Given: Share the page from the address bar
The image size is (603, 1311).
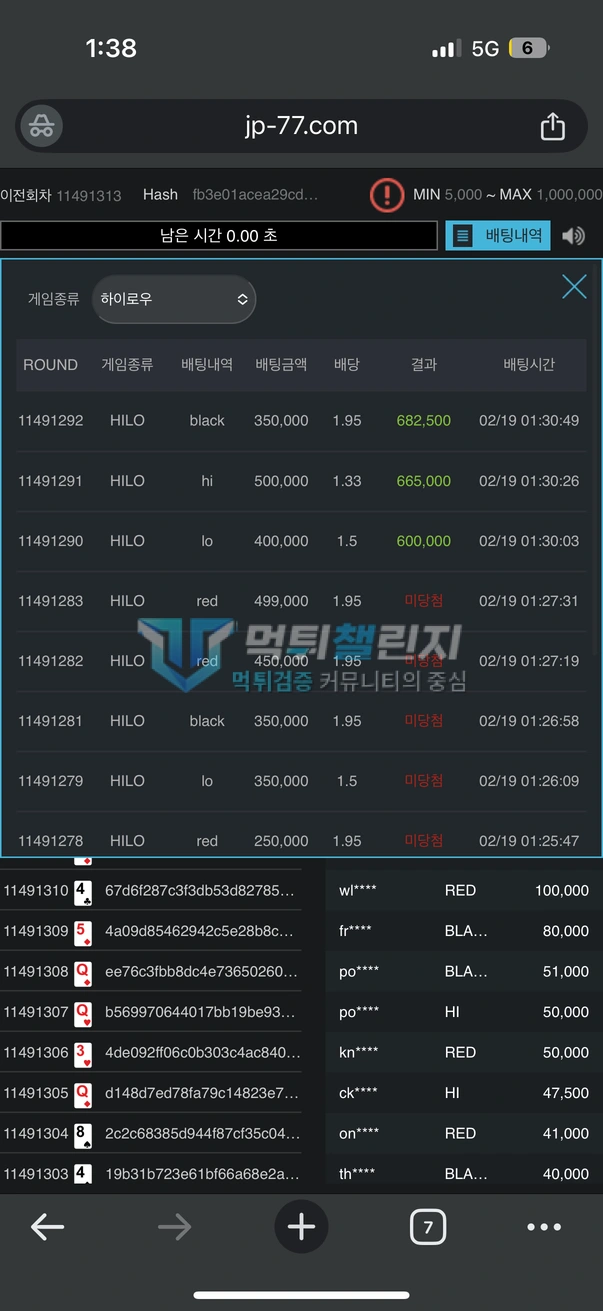Looking at the screenshot, I should (552, 127).
